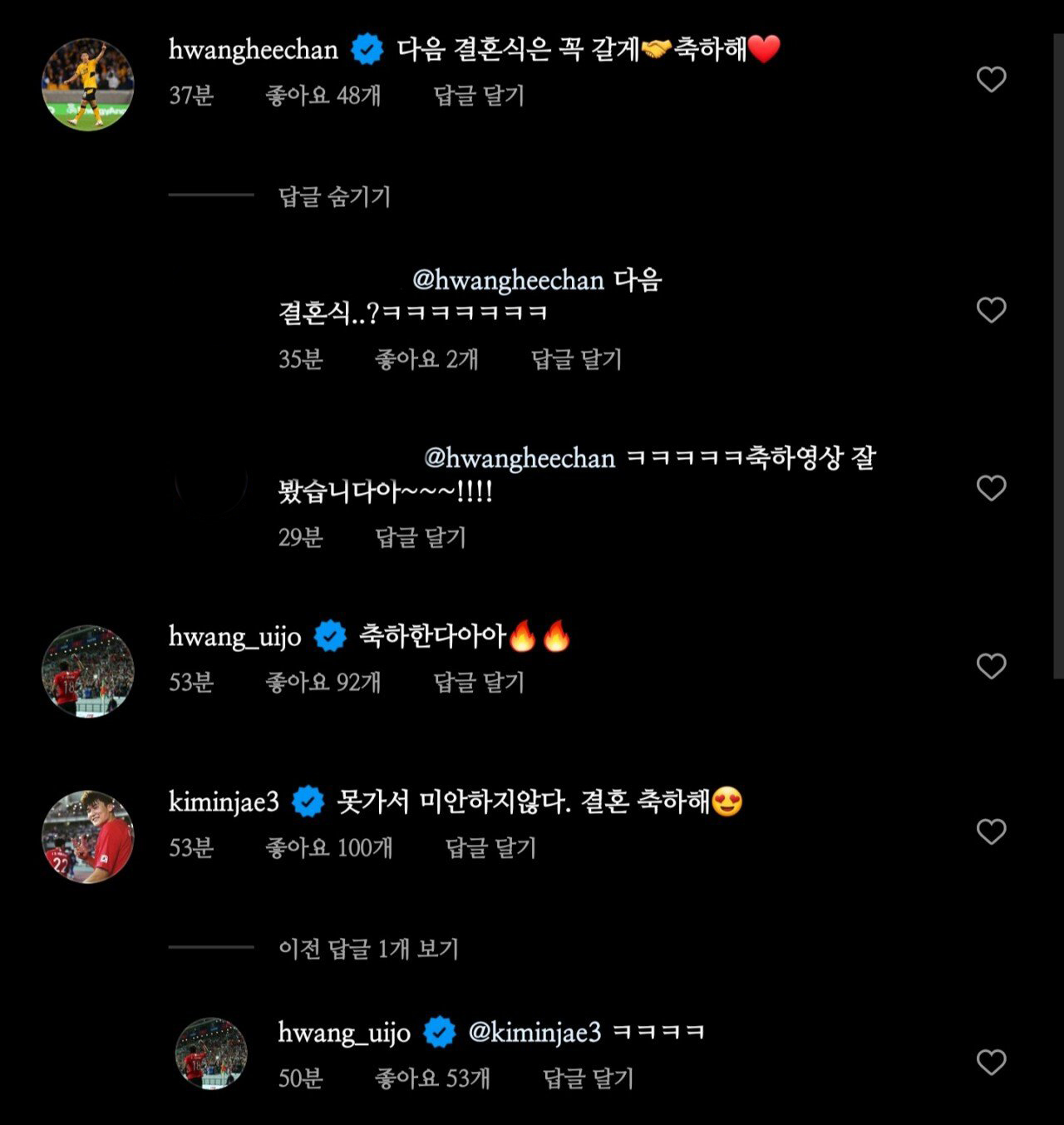Like hwang_uijo's 'ㅋㅋㅋㅋ' reply
This screenshot has height=1125, width=1064.
991,1062
